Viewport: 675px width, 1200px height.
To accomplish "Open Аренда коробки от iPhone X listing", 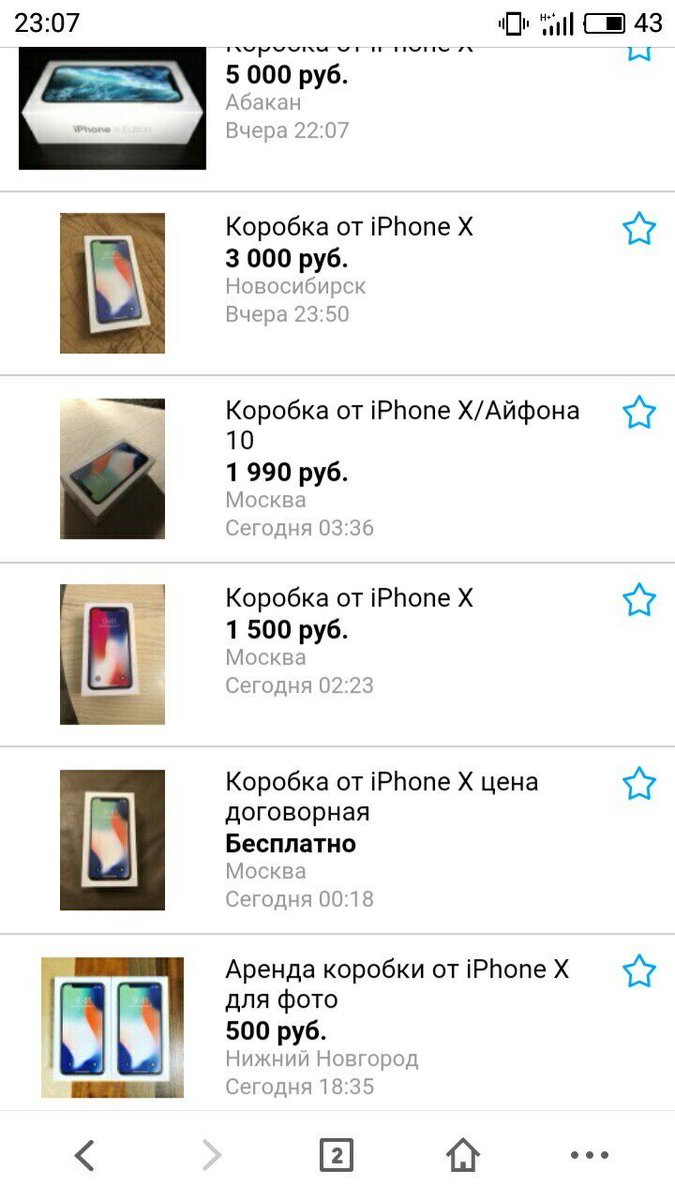I will 397,970.
